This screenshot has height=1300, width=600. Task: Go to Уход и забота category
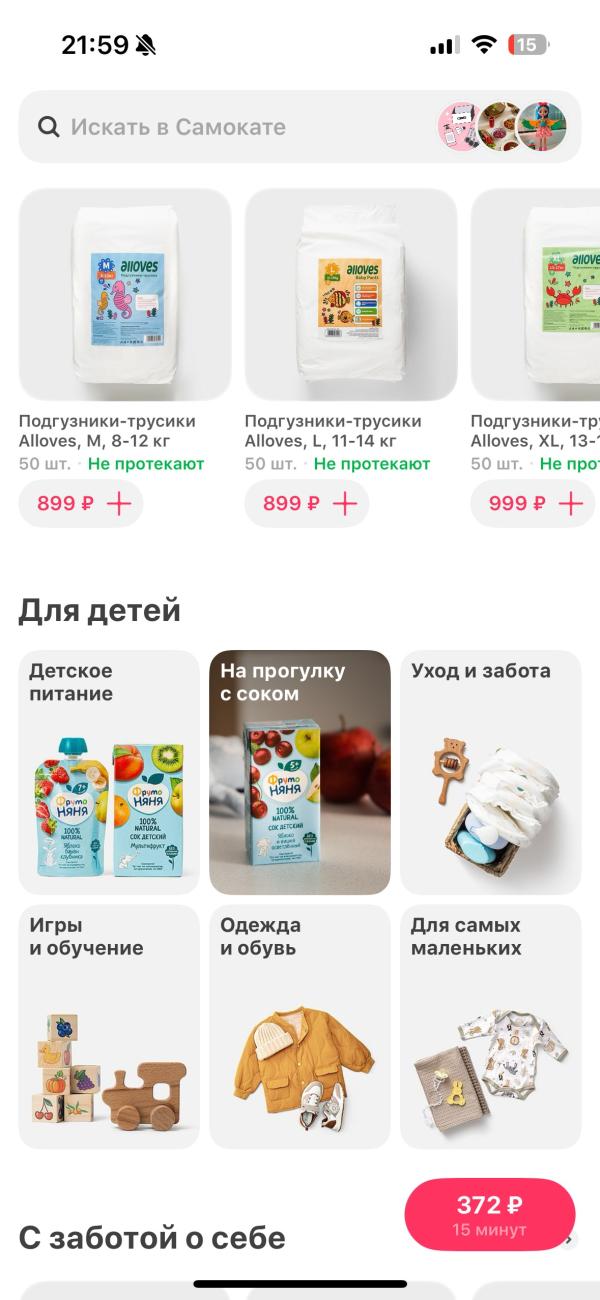pyautogui.click(x=491, y=772)
